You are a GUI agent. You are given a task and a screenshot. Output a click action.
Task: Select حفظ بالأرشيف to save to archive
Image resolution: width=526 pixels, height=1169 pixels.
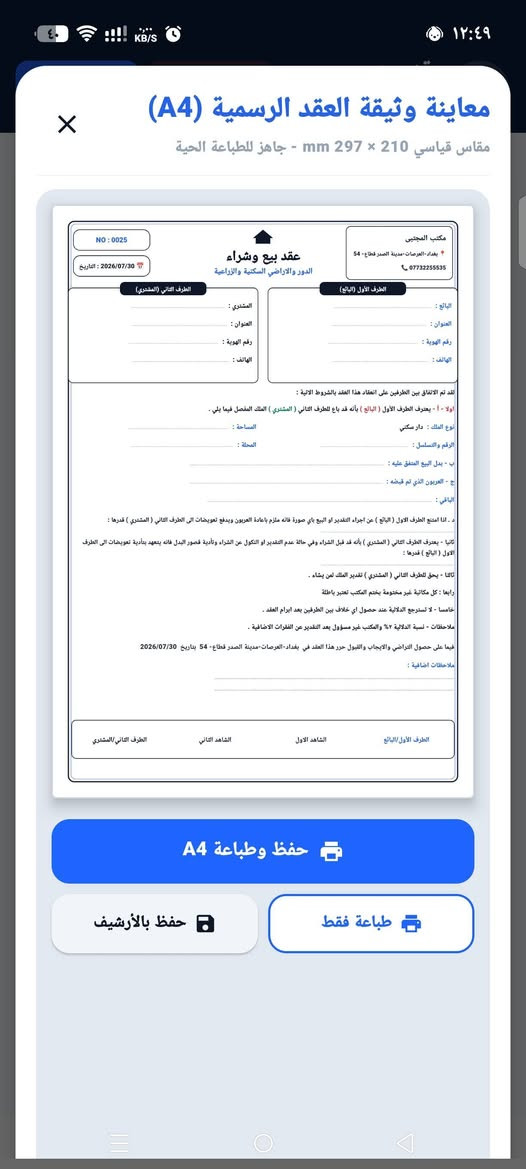tap(154, 923)
